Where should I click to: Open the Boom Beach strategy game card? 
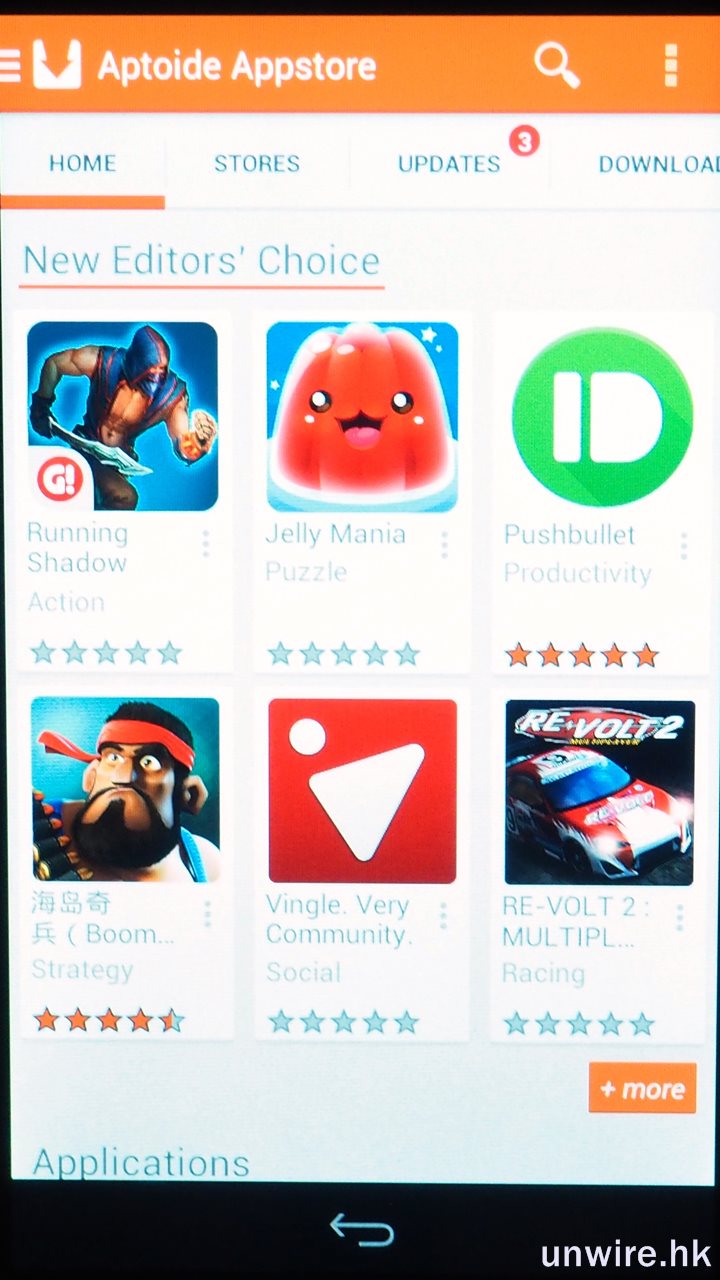pyautogui.click(x=125, y=790)
